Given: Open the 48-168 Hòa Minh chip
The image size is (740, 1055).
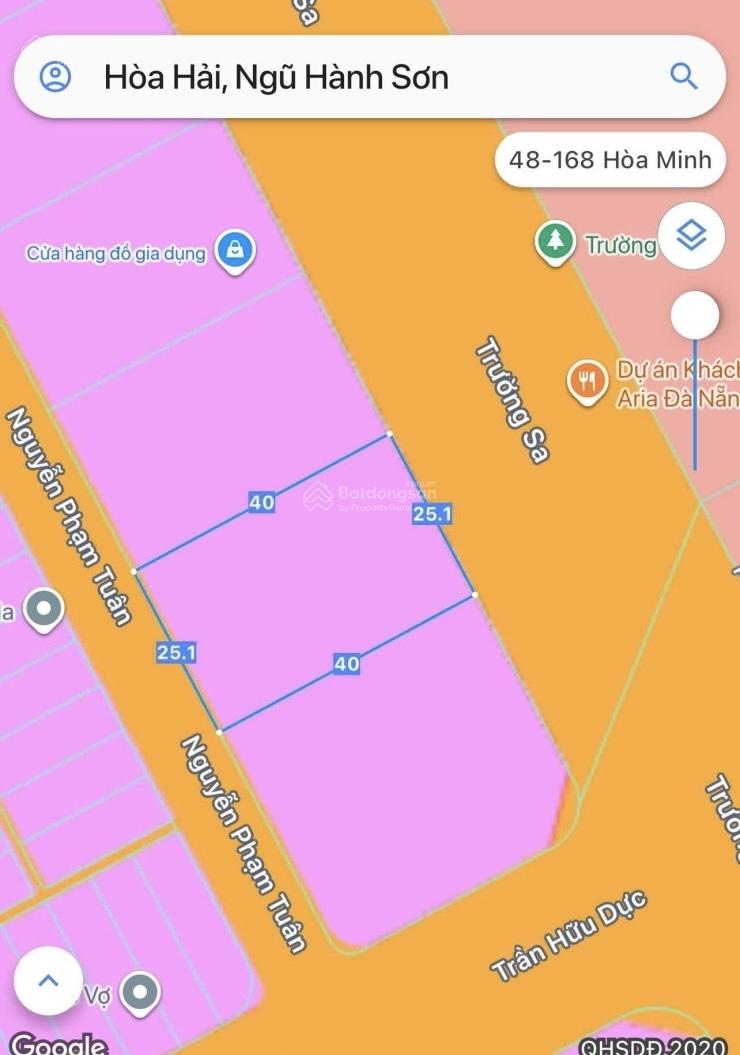Looking at the screenshot, I should point(610,159).
